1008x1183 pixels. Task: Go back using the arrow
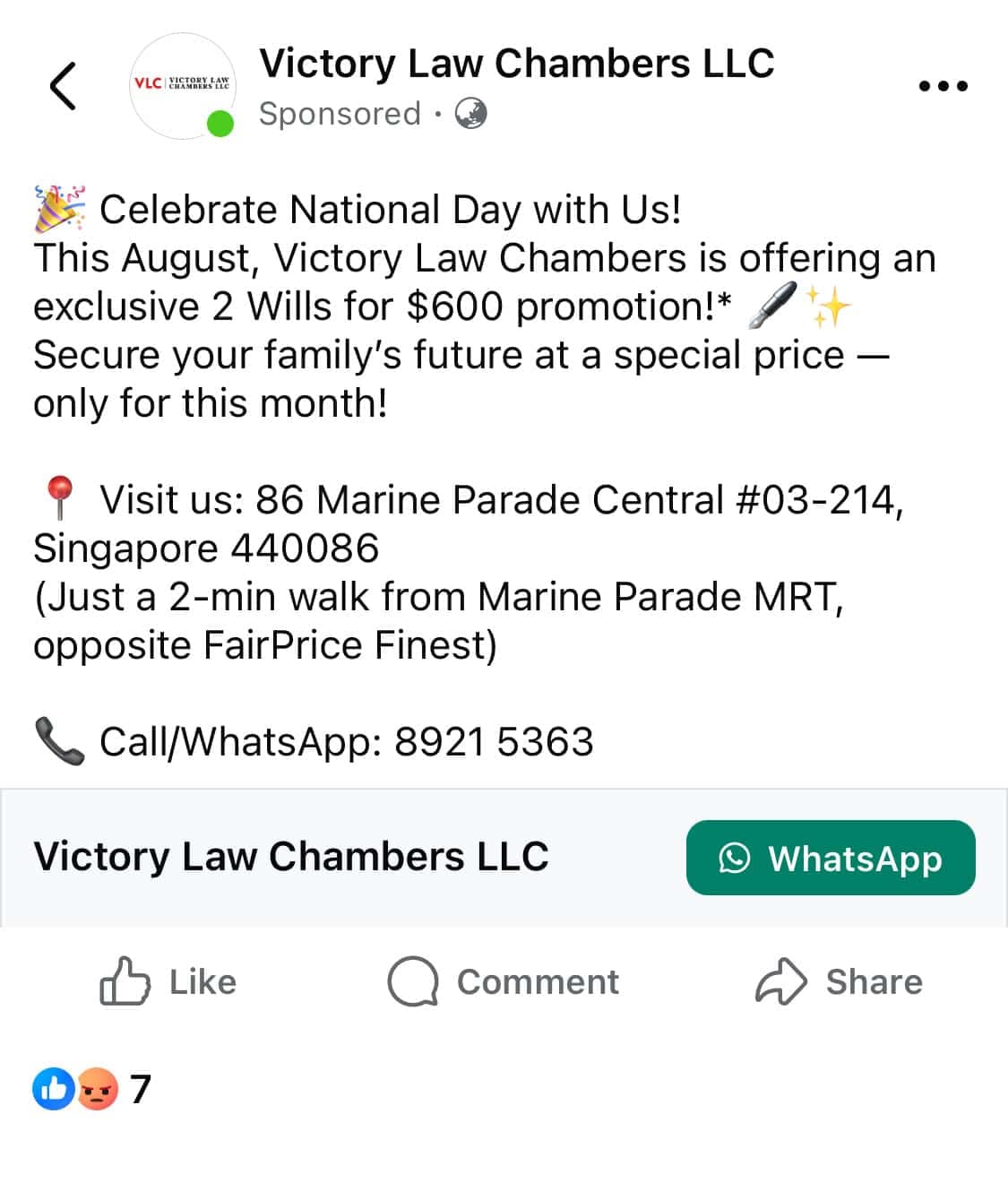point(63,86)
